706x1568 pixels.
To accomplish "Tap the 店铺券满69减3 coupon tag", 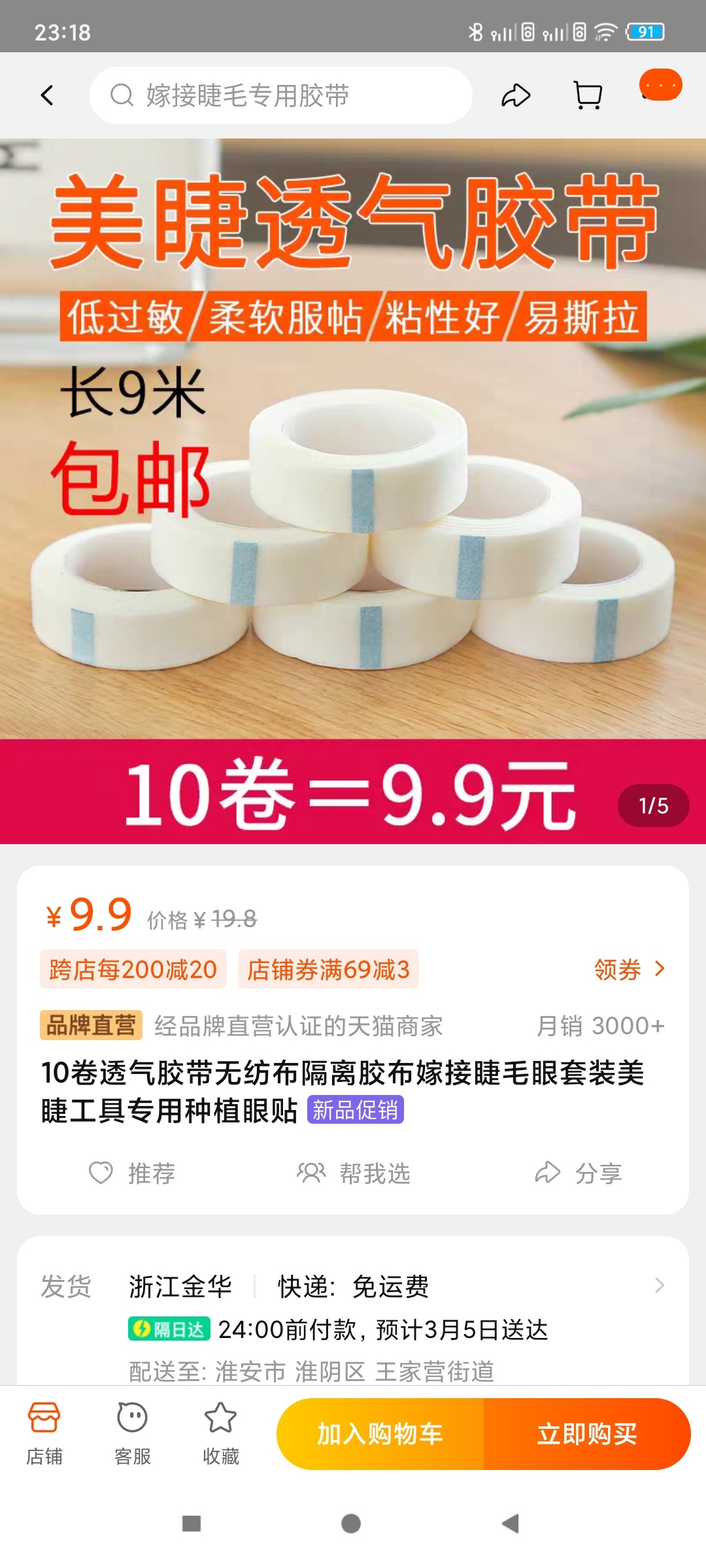I will 328,970.
